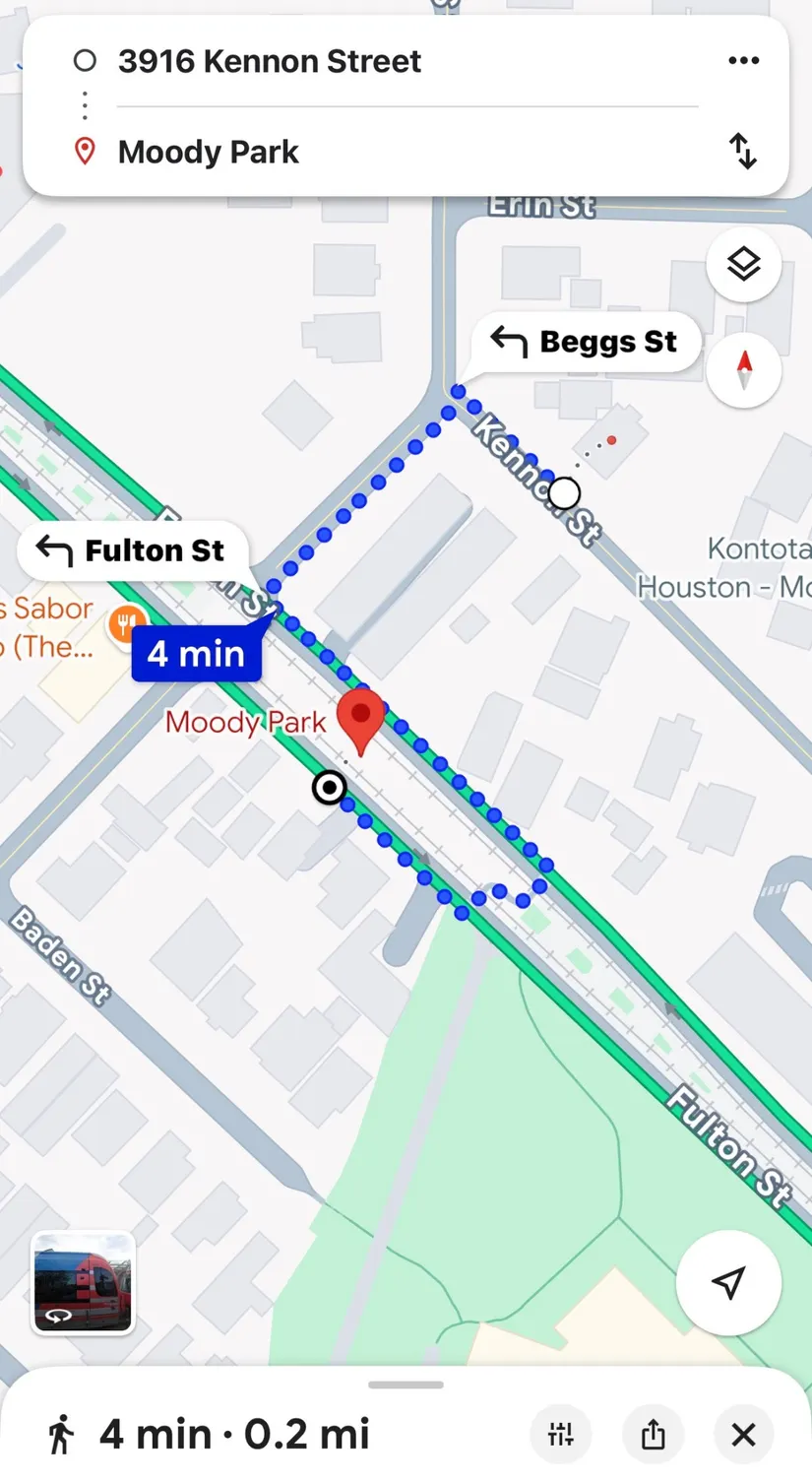Open the Street View thumbnail
This screenshot has width=812, height=1483.
[83, 1283]
